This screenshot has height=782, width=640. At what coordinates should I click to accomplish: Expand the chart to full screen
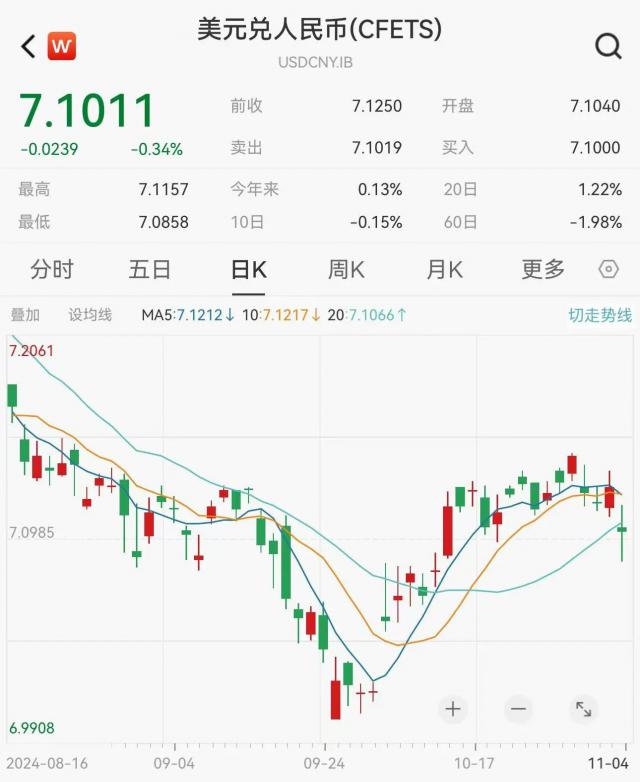[x=583, y=709]
